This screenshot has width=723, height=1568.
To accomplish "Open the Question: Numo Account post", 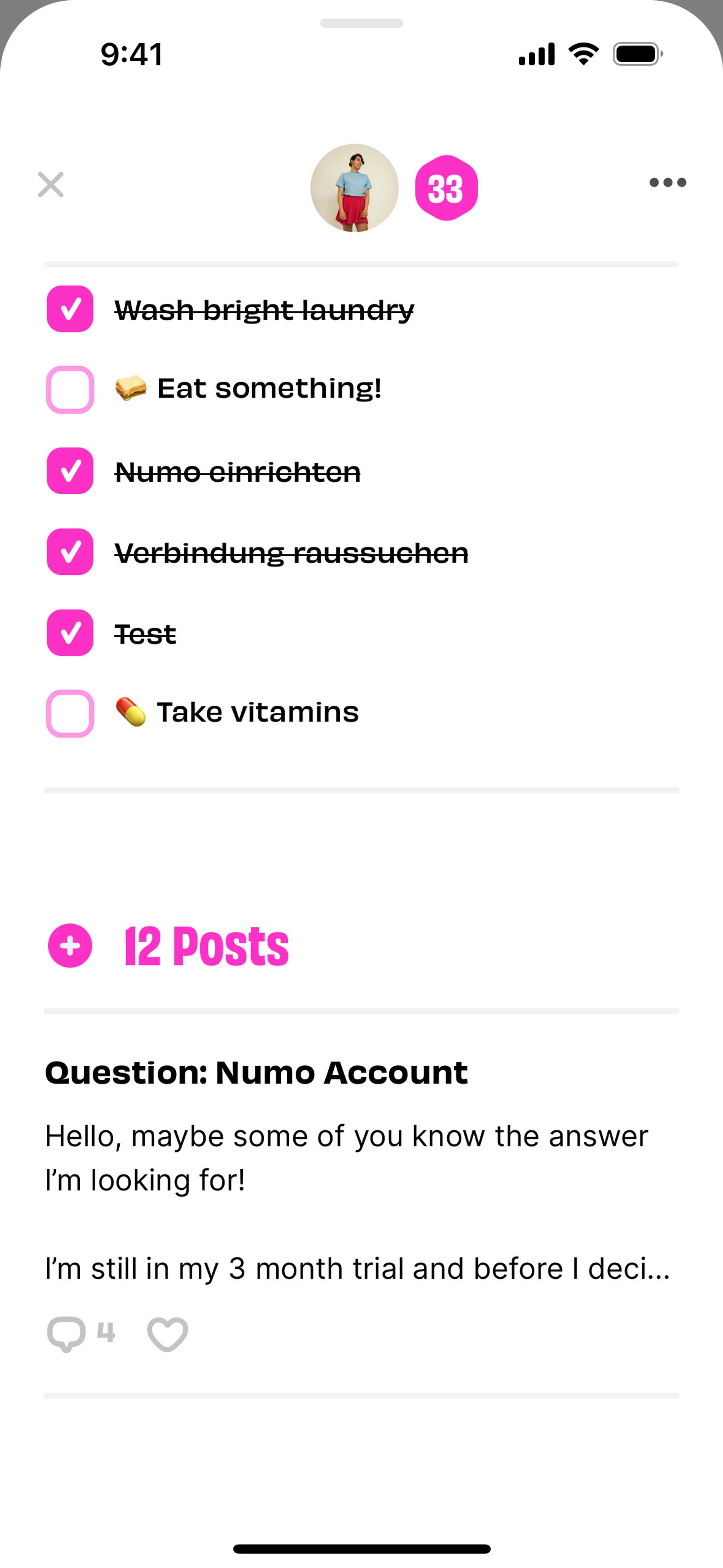I will point(256,1073).
